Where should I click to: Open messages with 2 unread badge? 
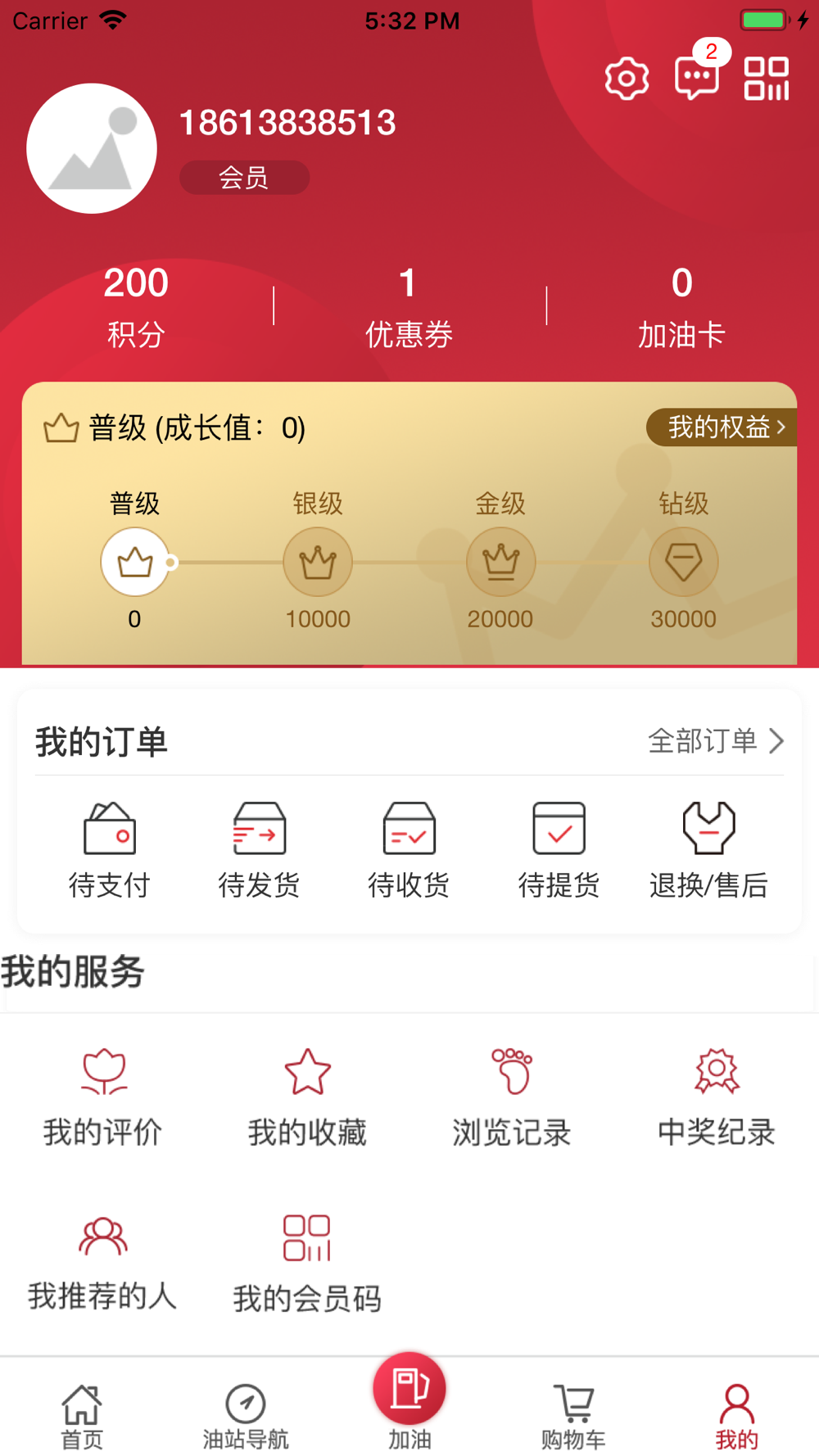pyautogui.click(x=697, y=78)
